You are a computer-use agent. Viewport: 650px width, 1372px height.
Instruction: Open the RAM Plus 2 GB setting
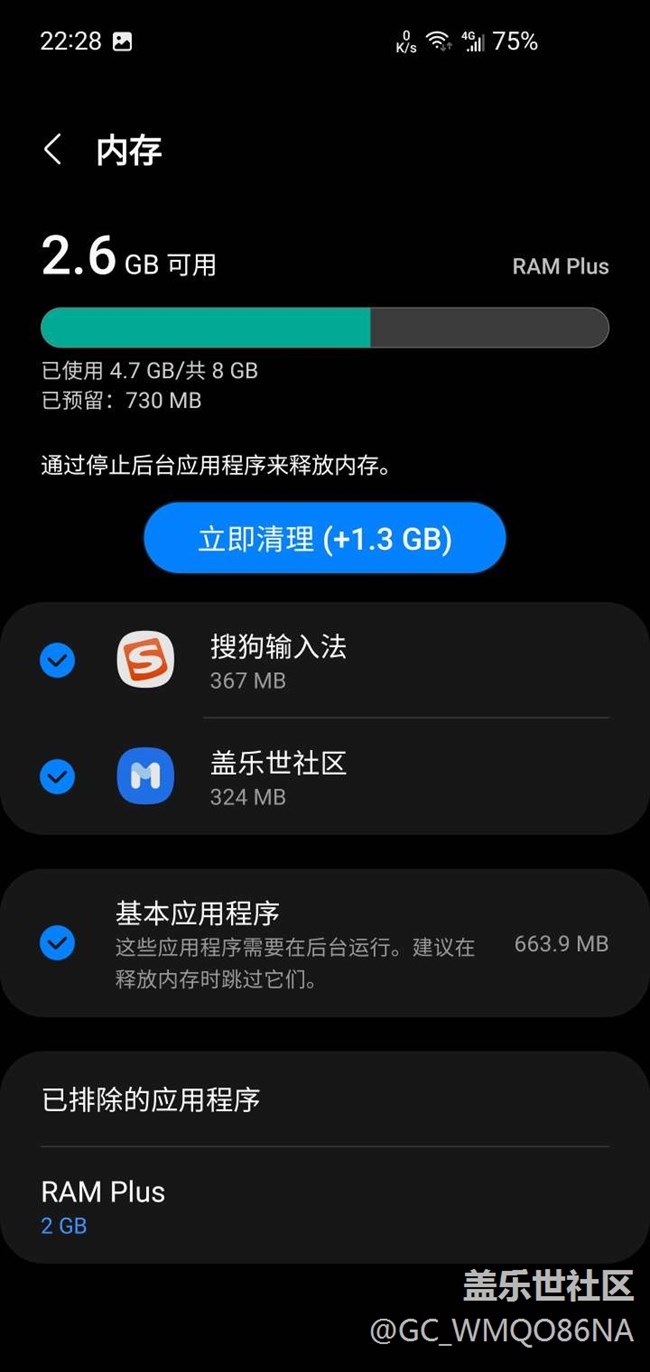[x=325, y=1205]
